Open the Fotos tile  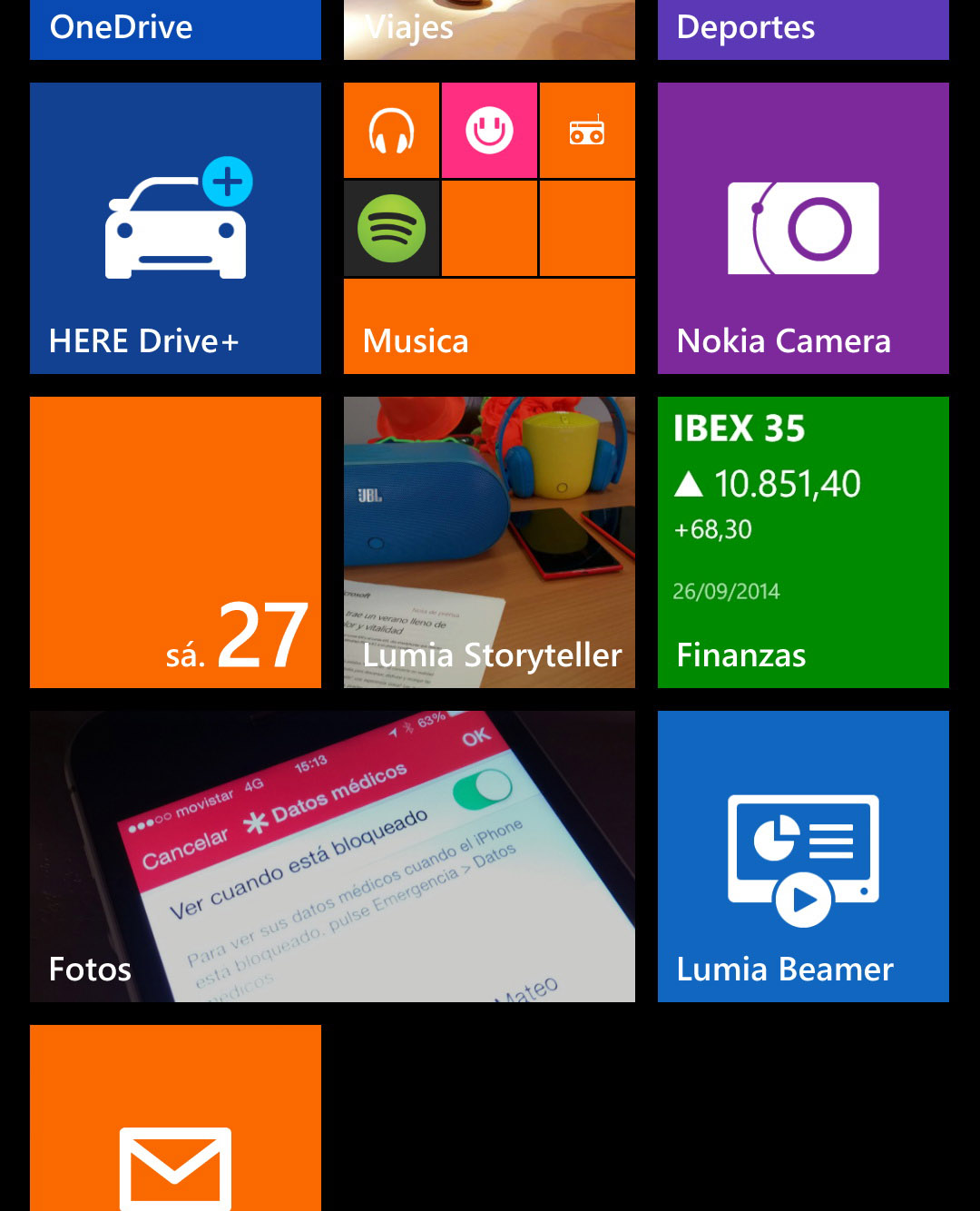[332, 856]
